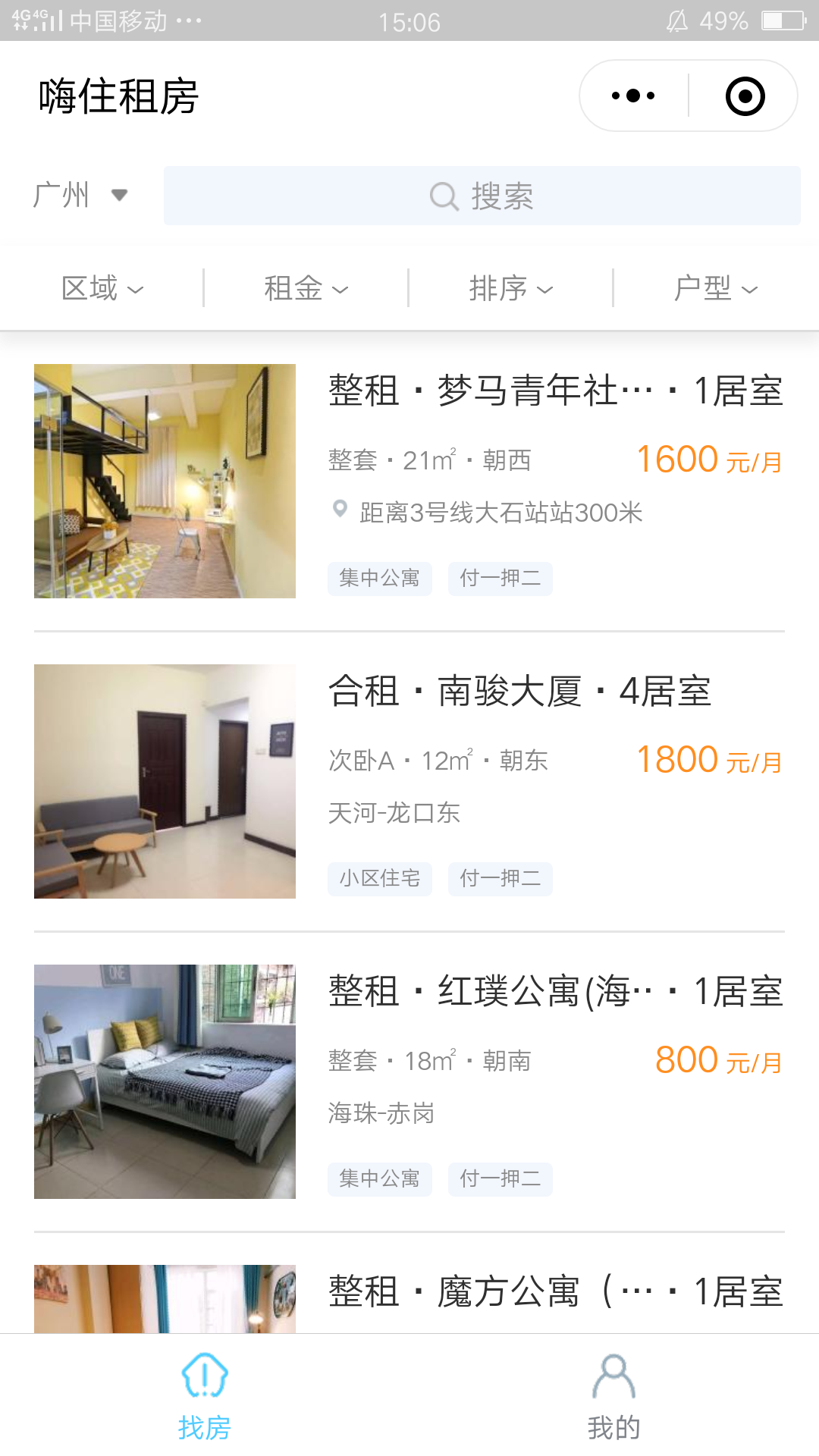Tap the 搜索 search box
819x1456 pixels.
[482, 196]
